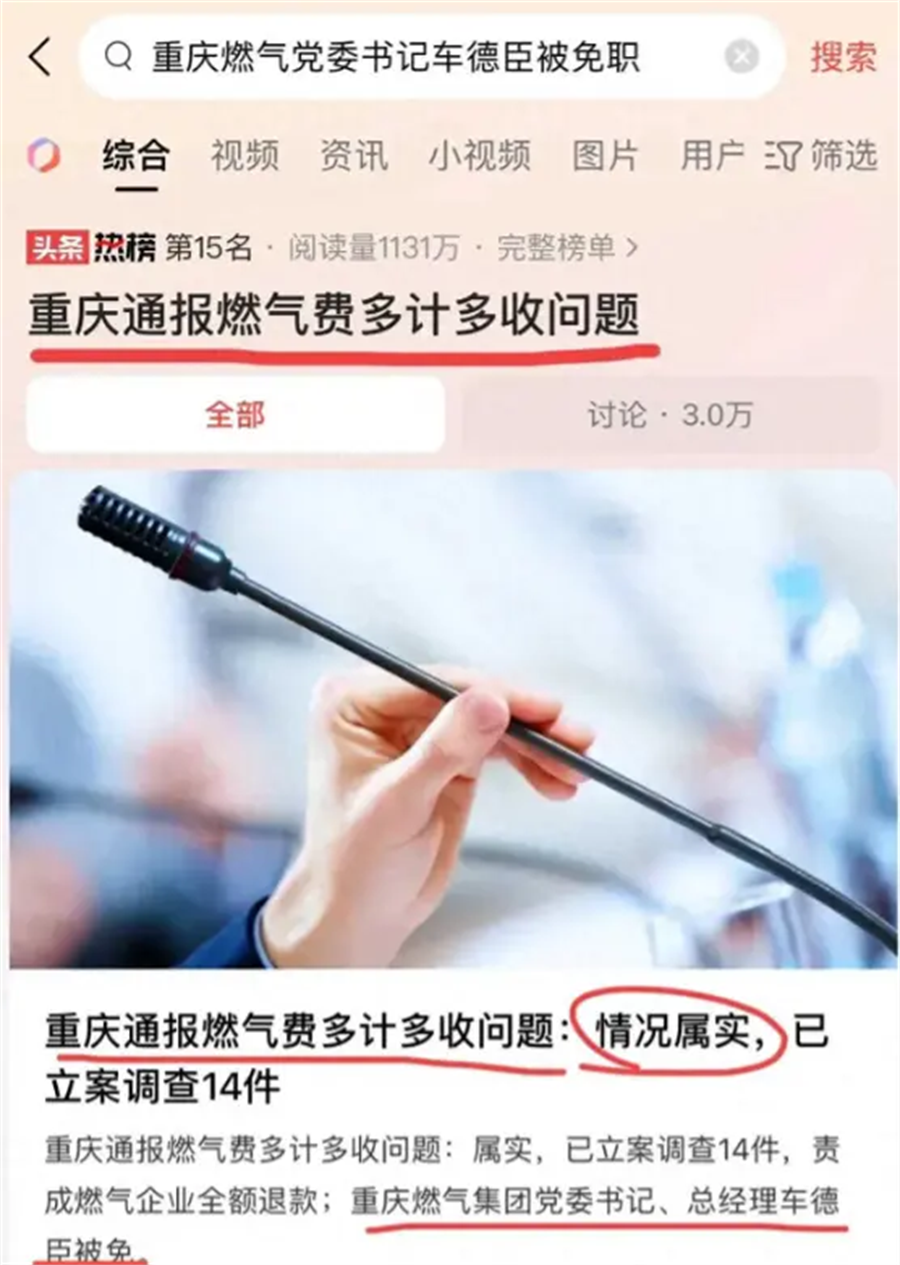Screen dimensions: 900x1265
Task: Tap the colorful logo icon beside 综合
Action: [x=43, y=156]
